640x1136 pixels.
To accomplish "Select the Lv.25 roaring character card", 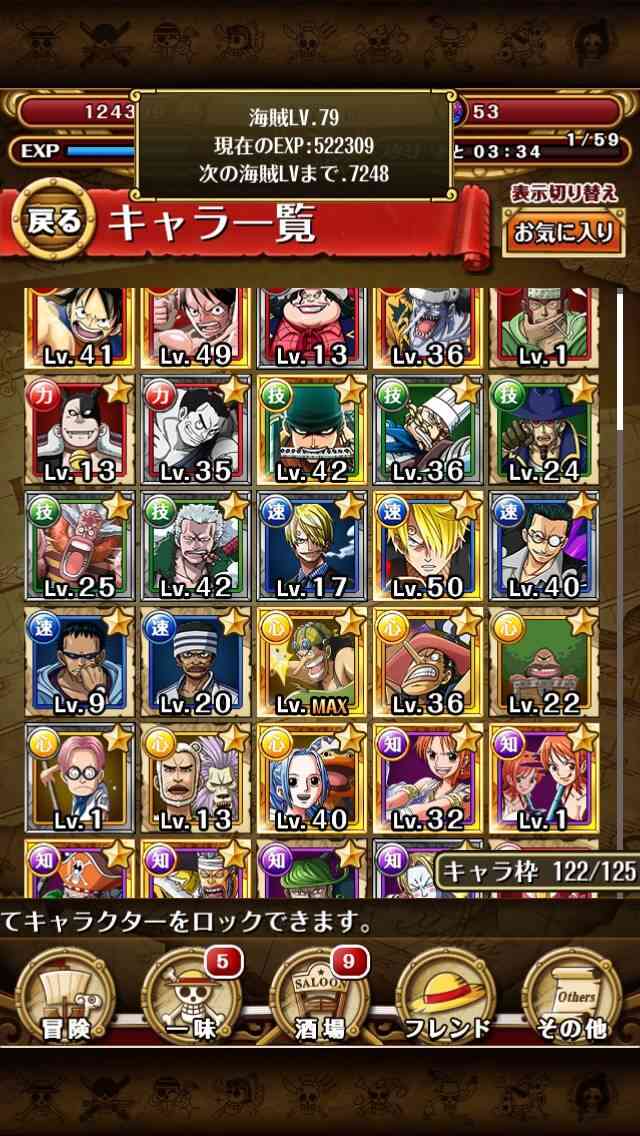I will pos(80,546).
